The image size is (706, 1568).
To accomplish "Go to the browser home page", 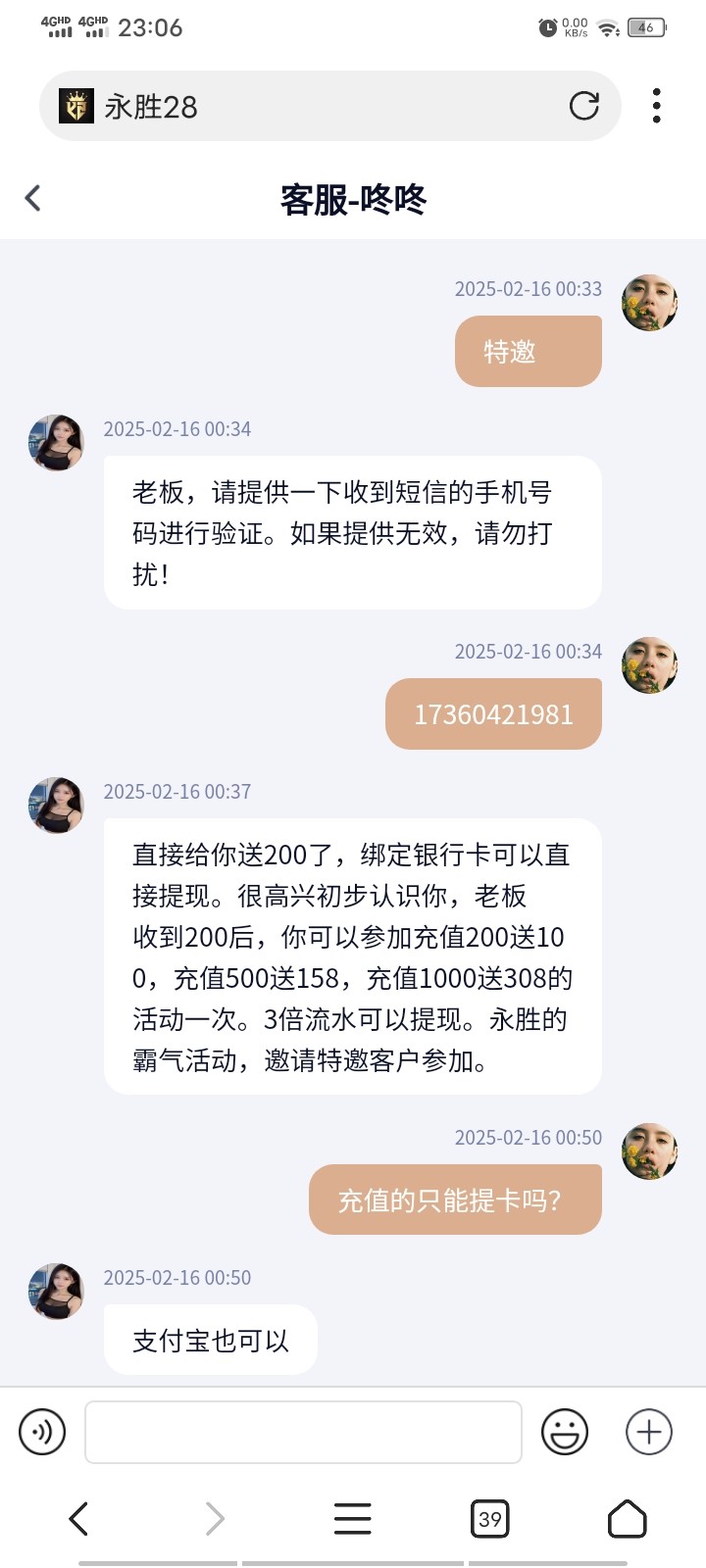I will (627, 1519).
